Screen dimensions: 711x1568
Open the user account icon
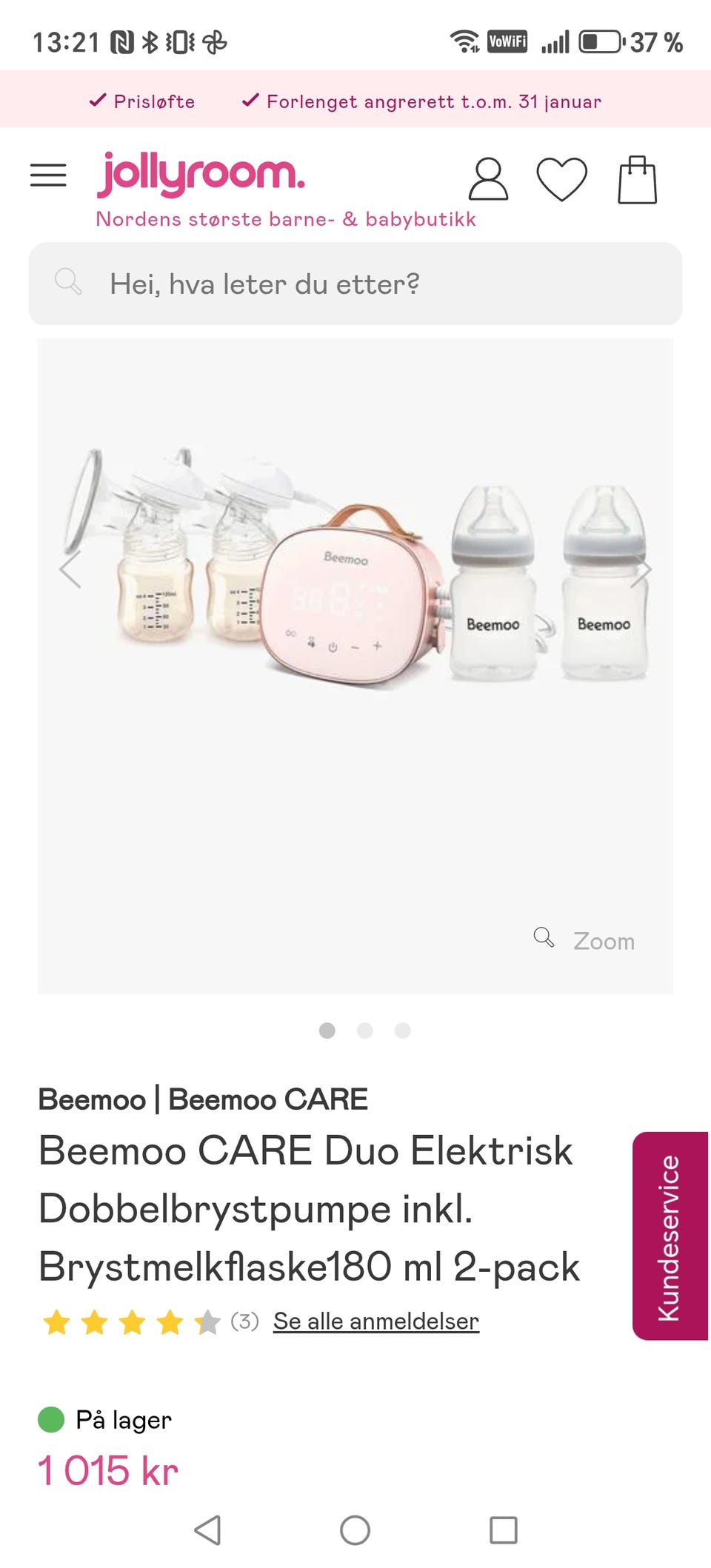pos(488,179)
